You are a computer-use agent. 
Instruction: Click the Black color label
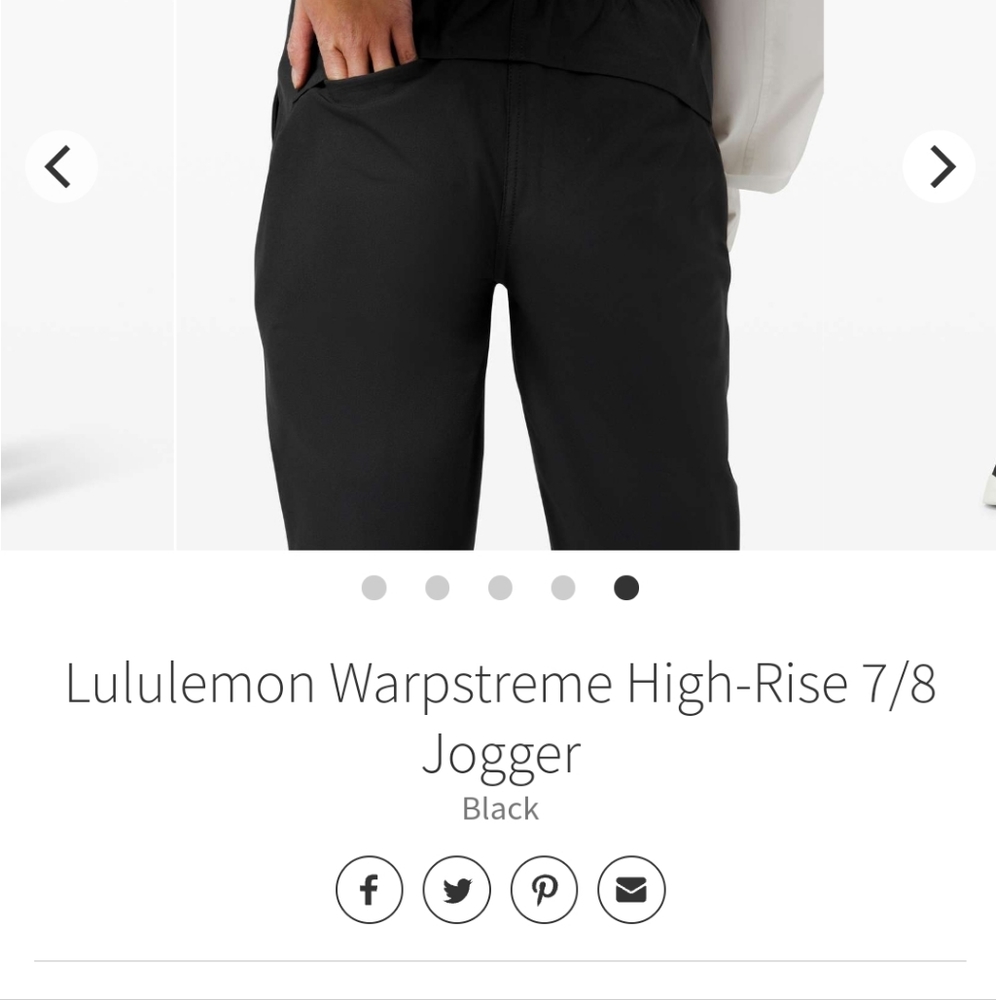click(x=498, y=809)
